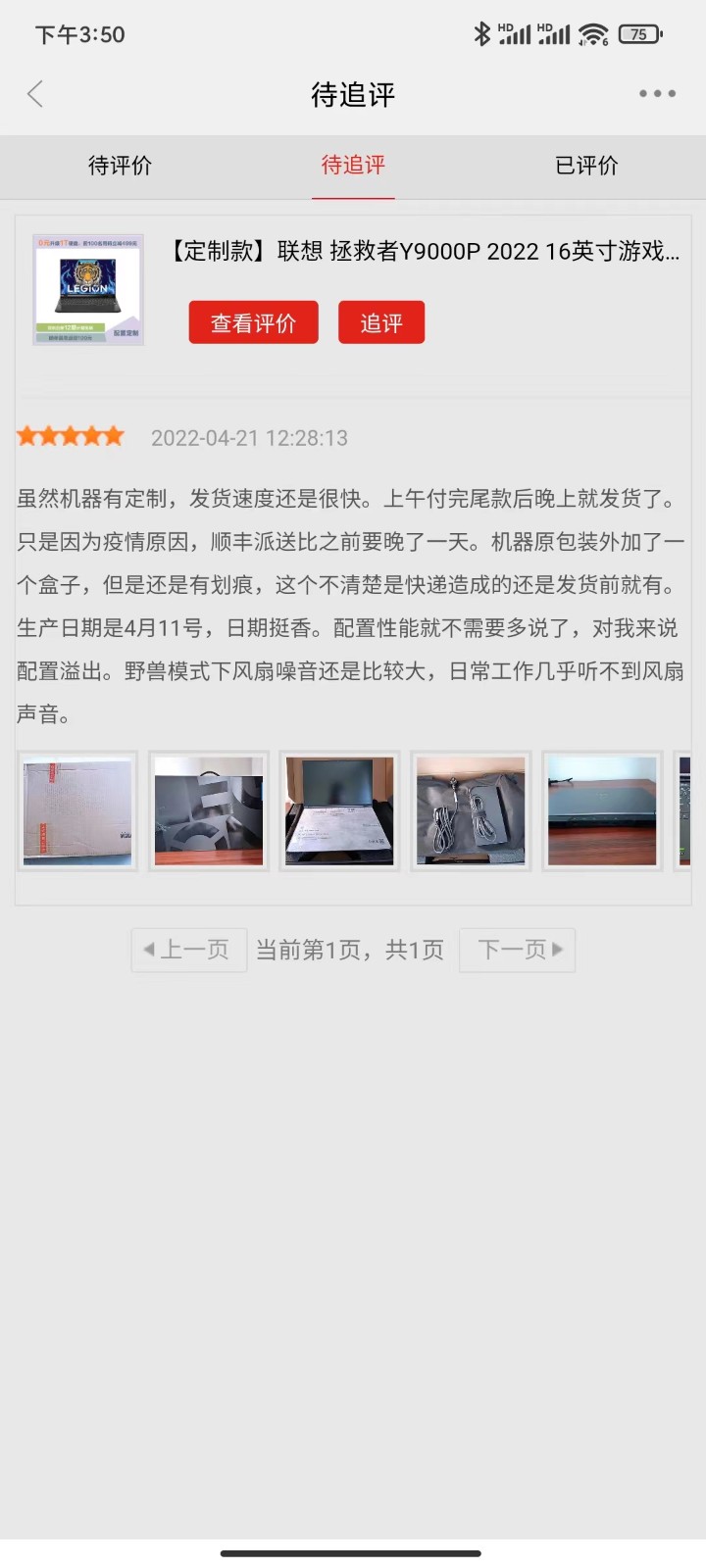The width and height of the screenshot is (706, 1568).
Task: Switch to the 待评价 tab
Action: (120, 166)
